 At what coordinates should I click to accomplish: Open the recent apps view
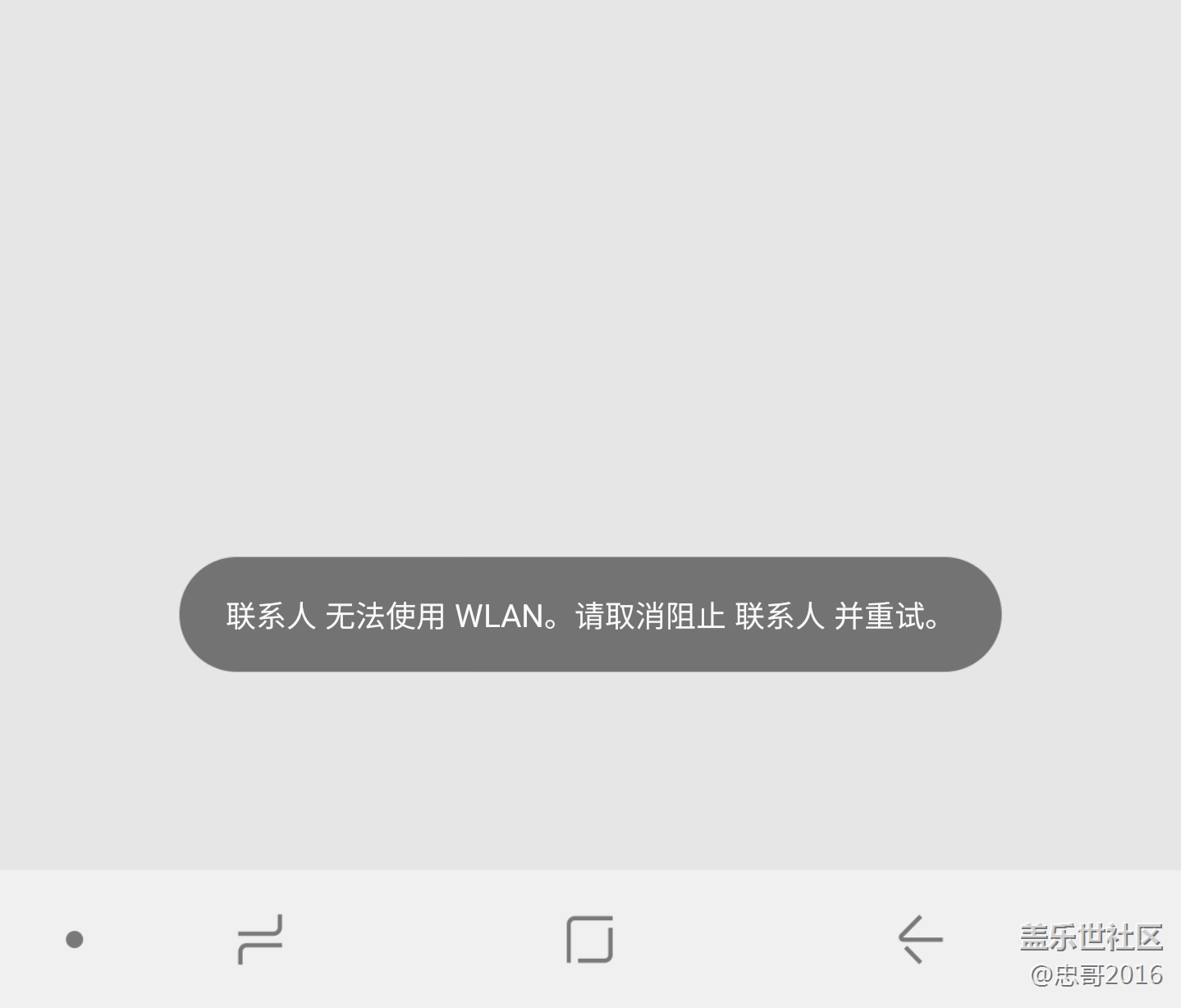click(x=260, y=939)
